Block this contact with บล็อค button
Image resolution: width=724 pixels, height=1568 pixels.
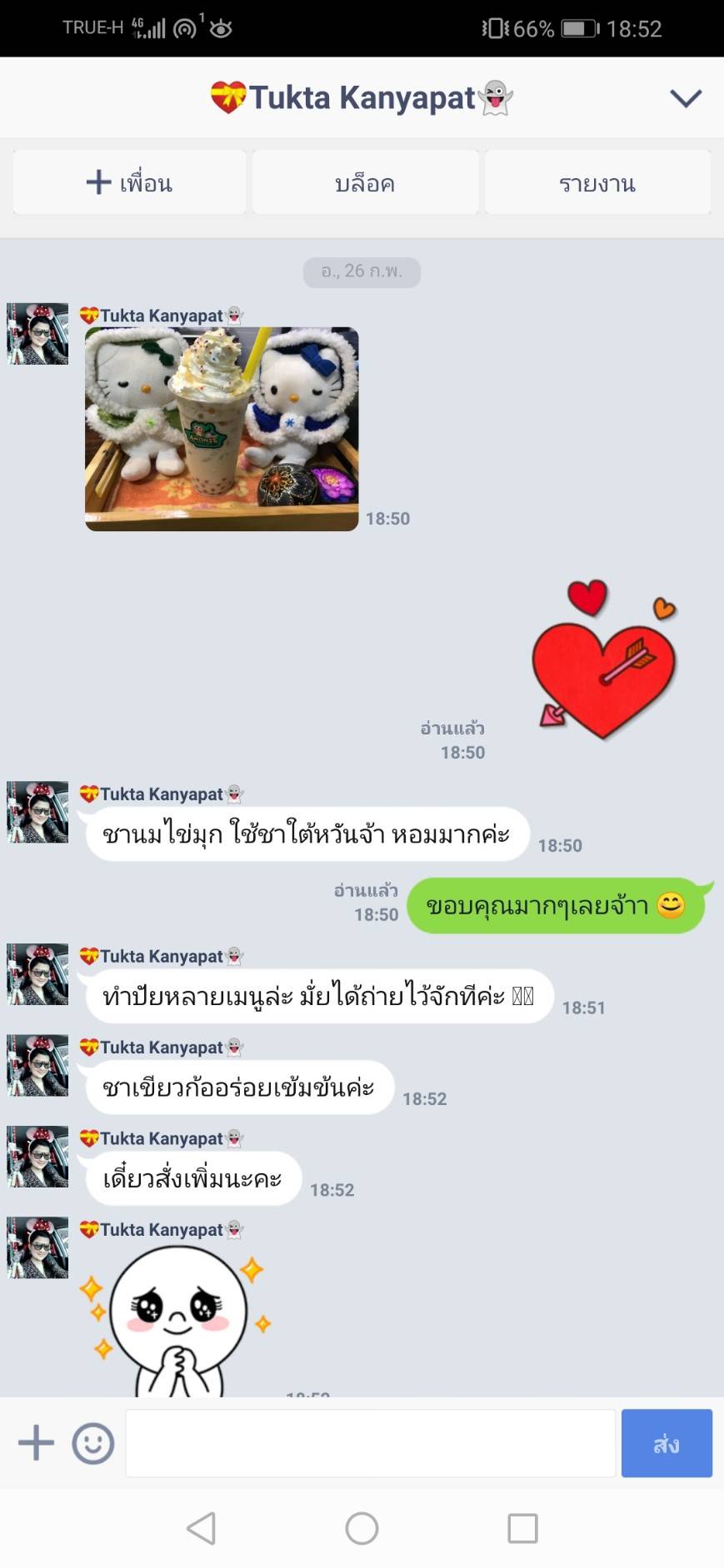click(365, 182)
